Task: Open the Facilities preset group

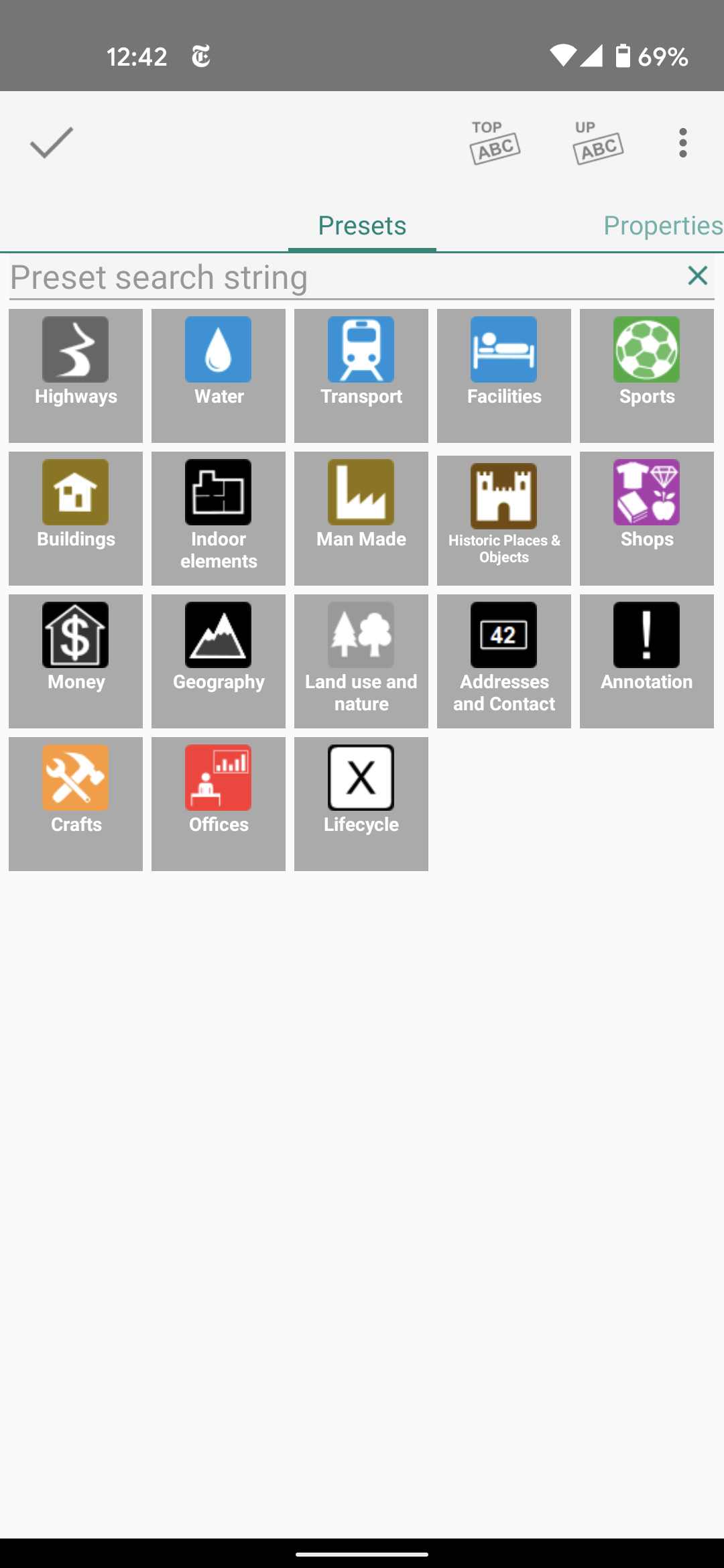Action: tap(504, 376)
